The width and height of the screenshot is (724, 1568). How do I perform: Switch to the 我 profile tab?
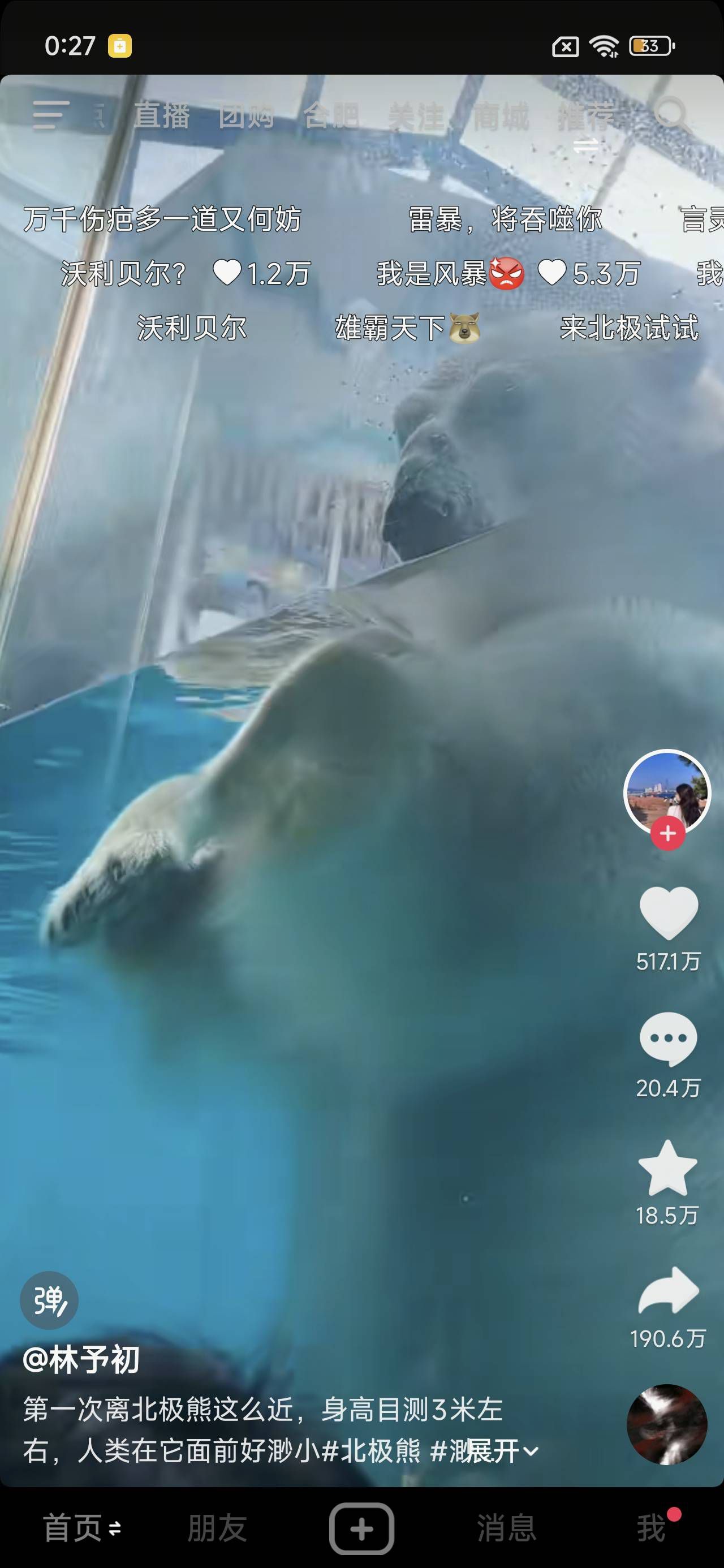point(652,1528)
